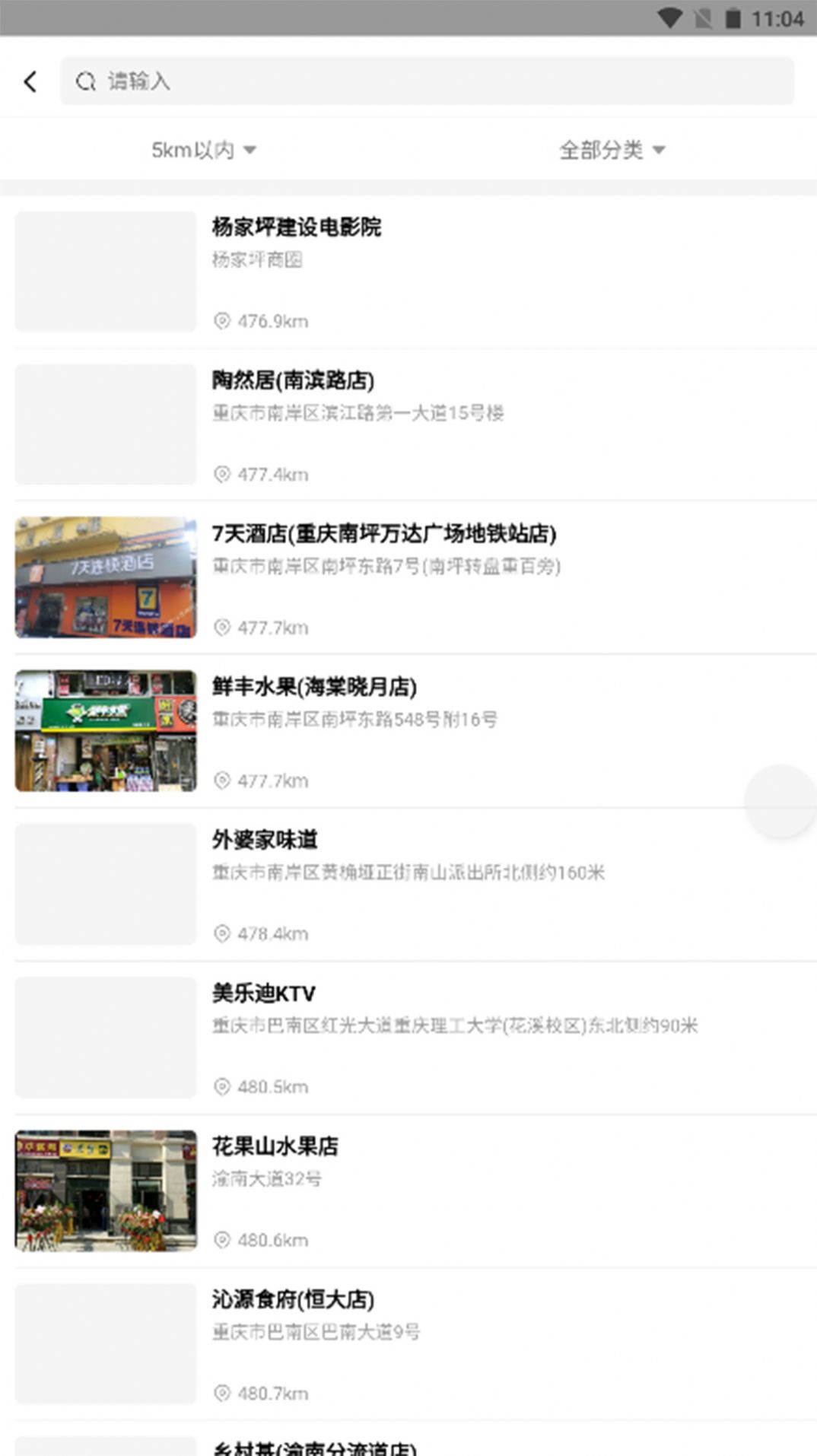View 花果山水果店 details
Image resolution: width=817 pixels, height=1456 pixels.
click(x=408, y=1191)
